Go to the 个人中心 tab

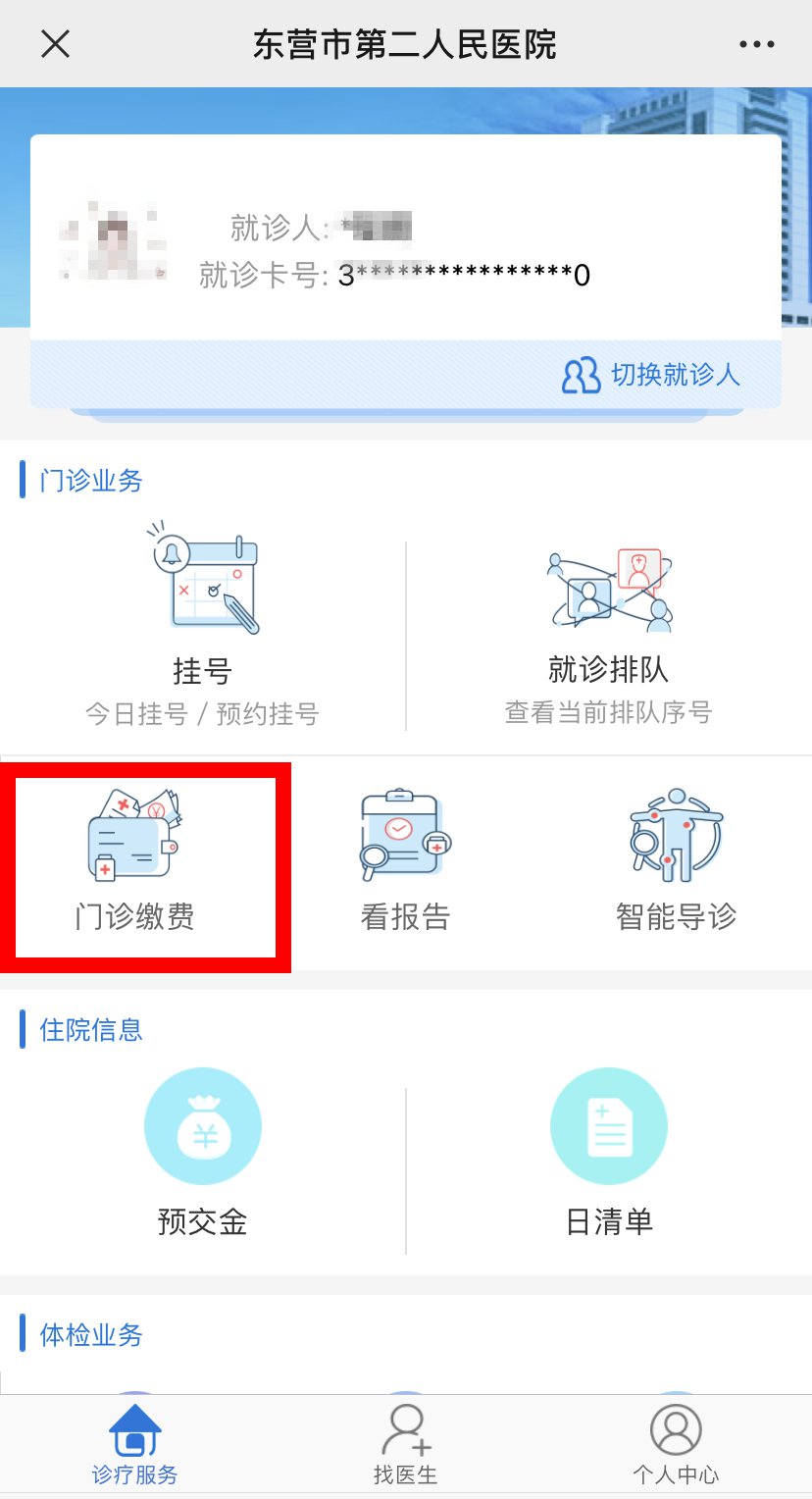pos(676,1444)
